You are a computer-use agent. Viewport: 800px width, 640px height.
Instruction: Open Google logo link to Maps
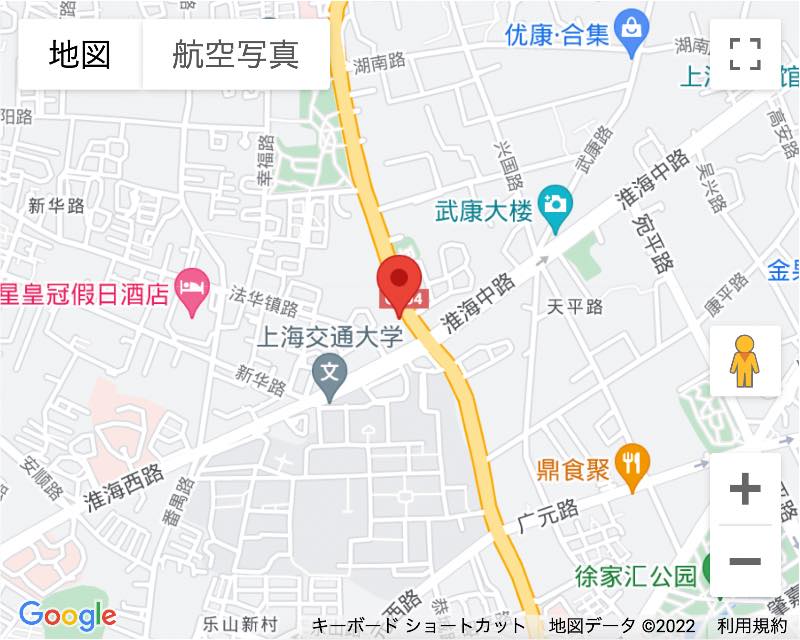67,616
